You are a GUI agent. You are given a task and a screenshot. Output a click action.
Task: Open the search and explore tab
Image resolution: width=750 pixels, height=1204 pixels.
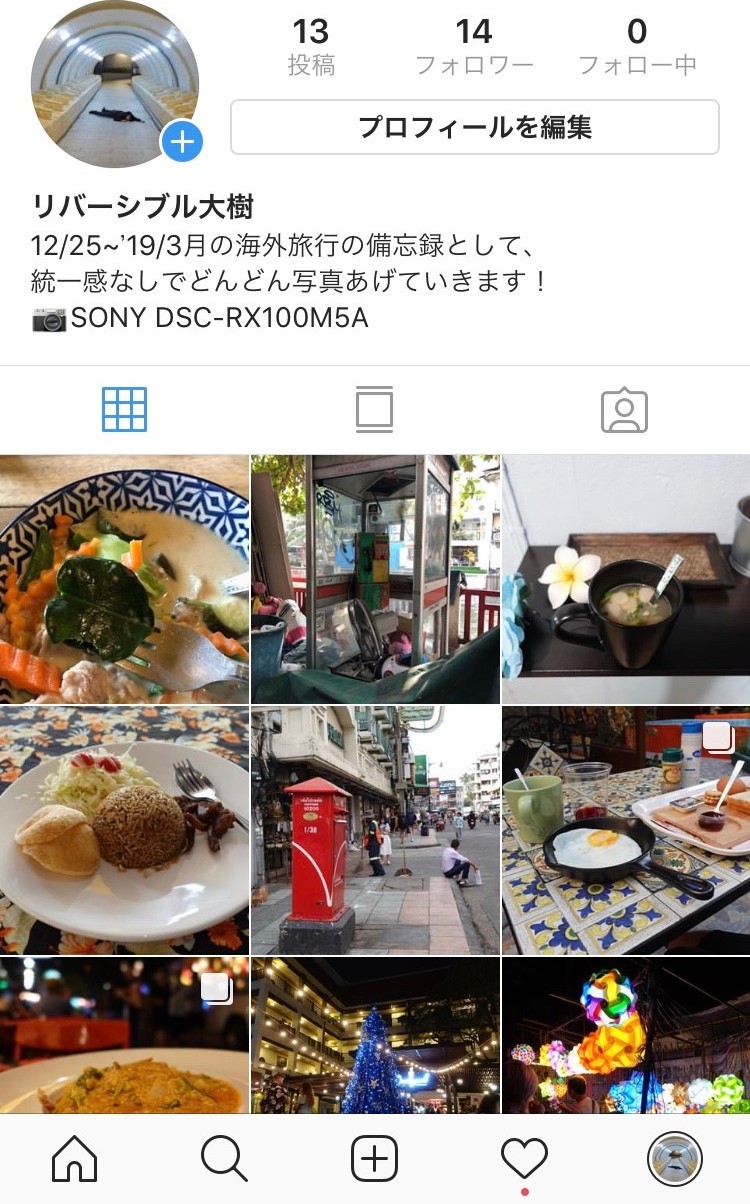(224, 1160)
